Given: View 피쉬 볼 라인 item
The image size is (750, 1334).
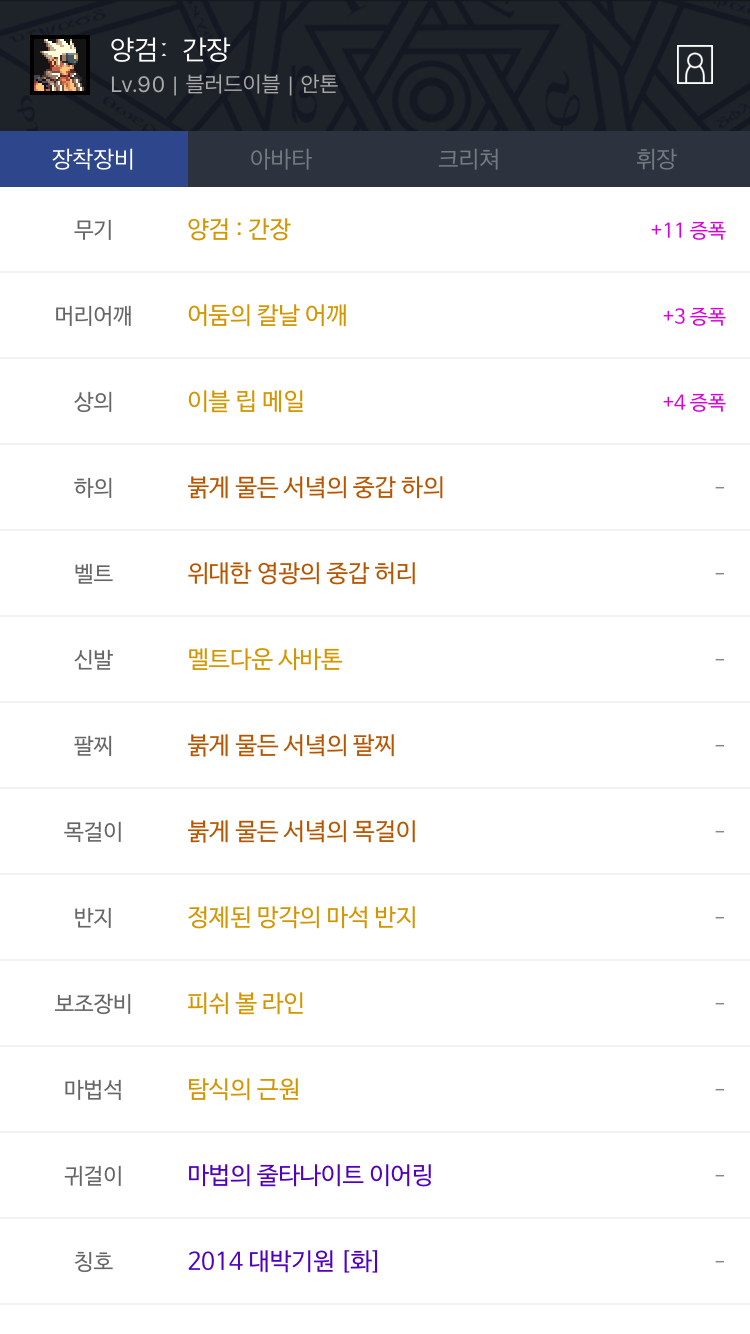Looking at the screenshot, I should coord(246,1004).
